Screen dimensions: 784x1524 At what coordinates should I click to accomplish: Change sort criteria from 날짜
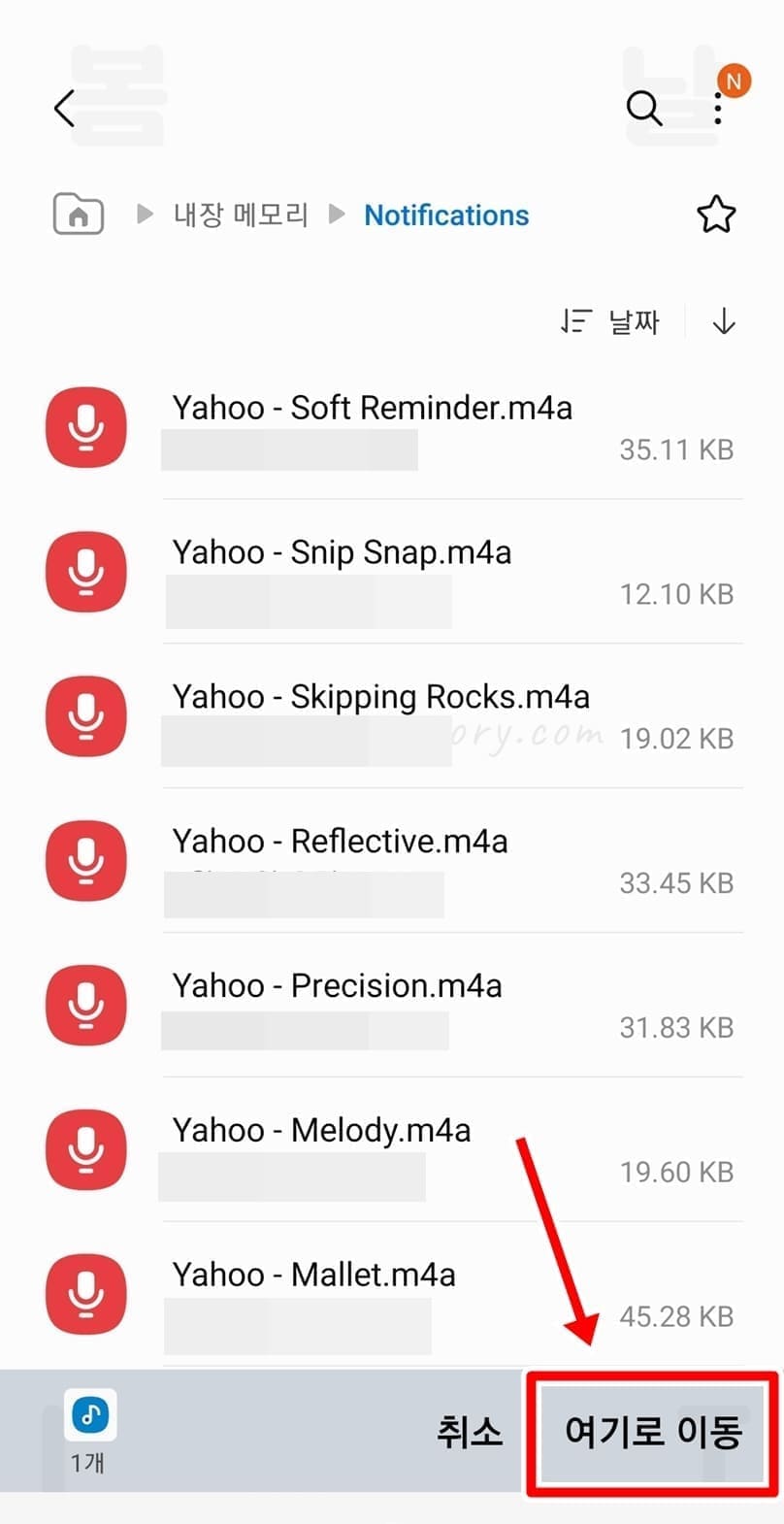click(x=611, y=321)
